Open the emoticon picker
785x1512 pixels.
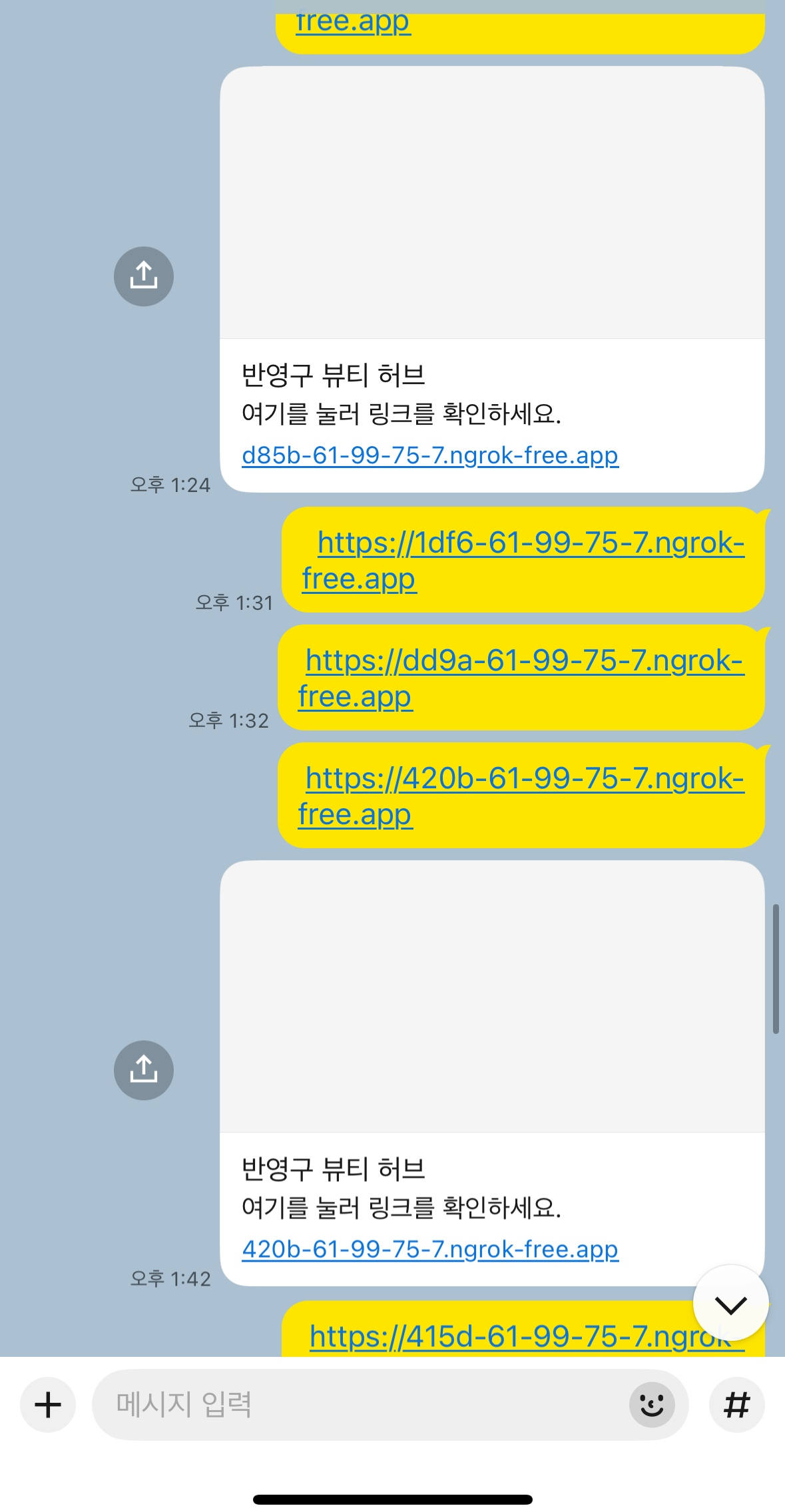tap(652, 1405)
